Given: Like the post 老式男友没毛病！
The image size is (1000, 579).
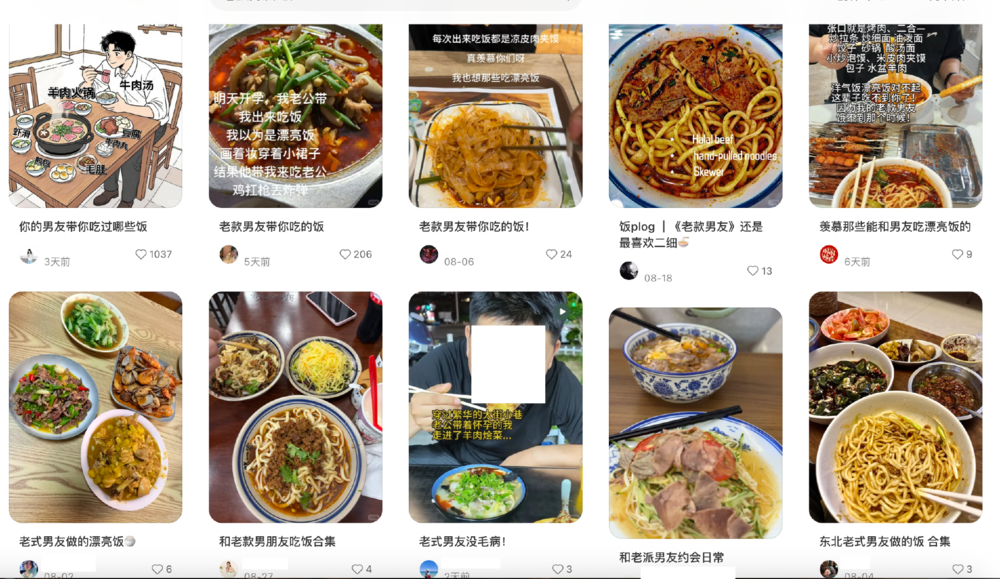Looking at the screenshot, I should [x=557, y=569].
